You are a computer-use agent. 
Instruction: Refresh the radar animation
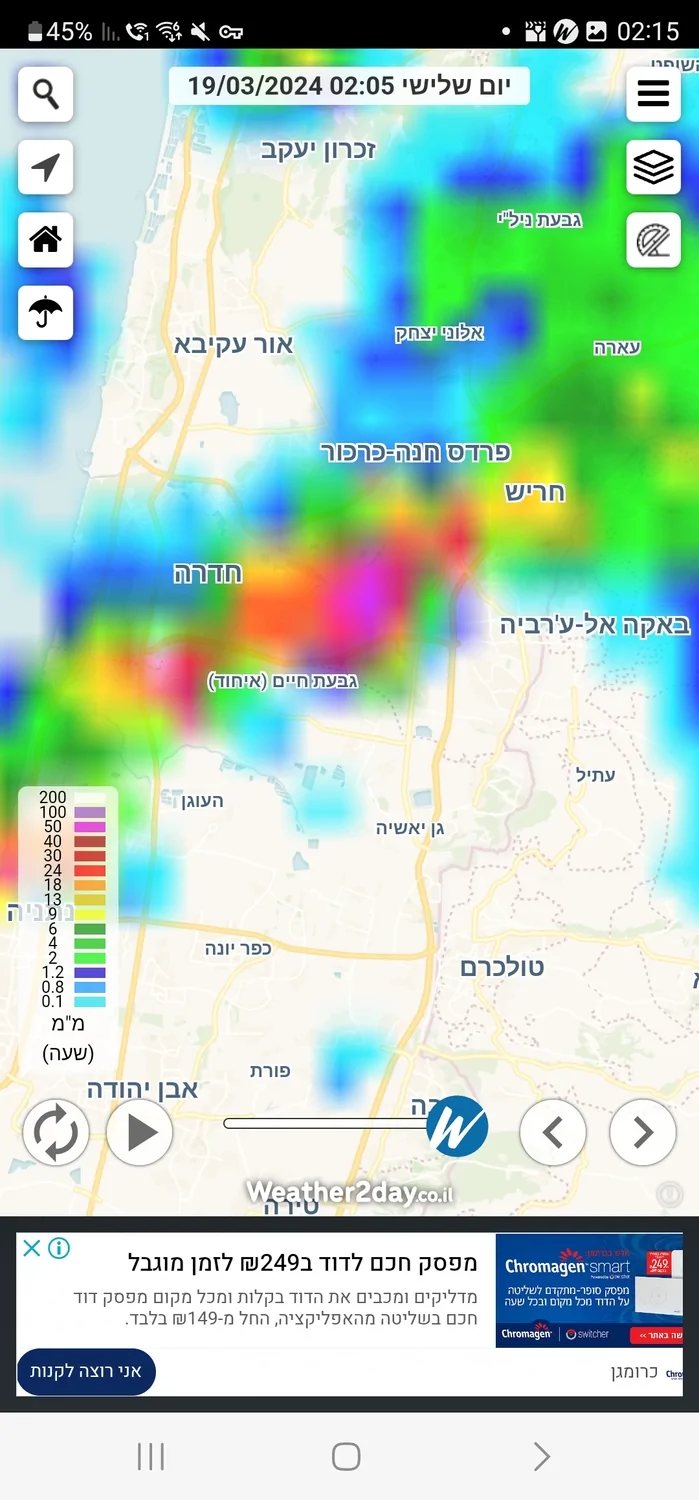pos(56,1132)
